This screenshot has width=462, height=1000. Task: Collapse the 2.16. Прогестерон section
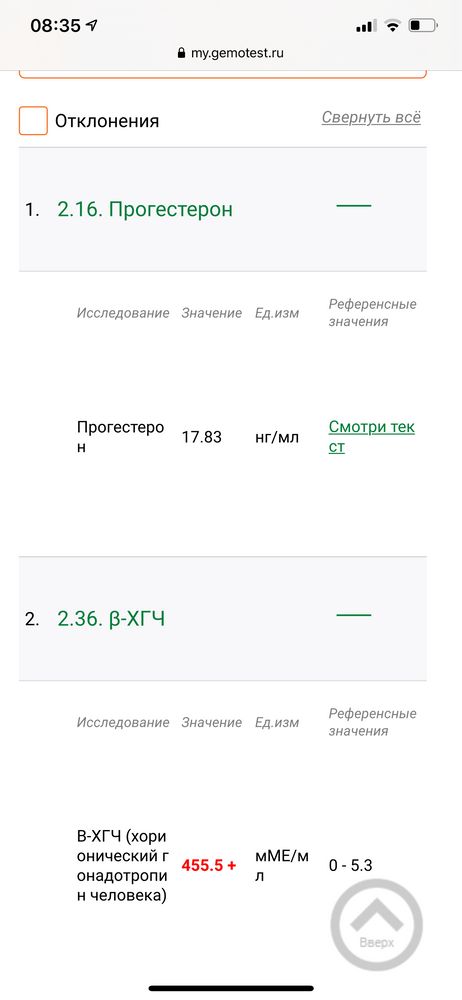353,205
